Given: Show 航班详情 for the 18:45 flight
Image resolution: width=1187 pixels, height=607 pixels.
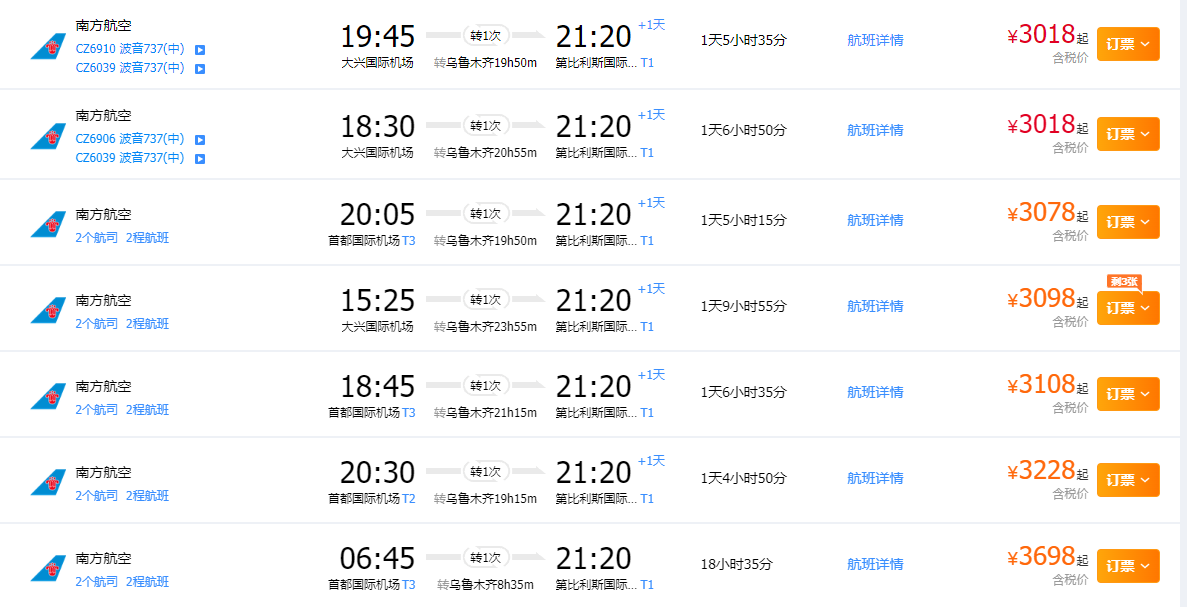Looking at the screenshot, I should pyautogui.click(x=875, y=392).
